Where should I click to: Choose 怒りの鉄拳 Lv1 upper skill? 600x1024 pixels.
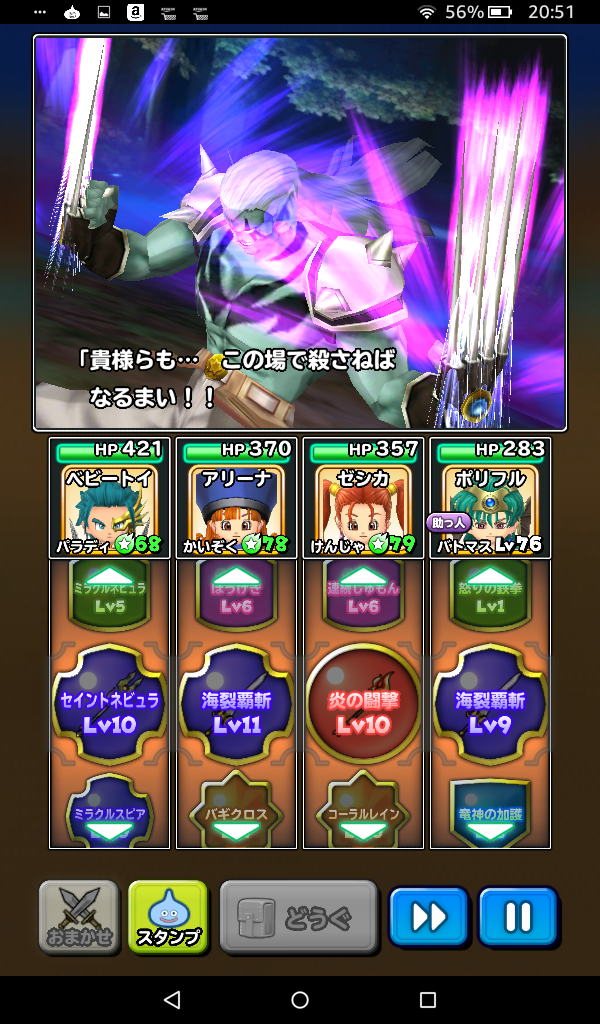point(490,598)
